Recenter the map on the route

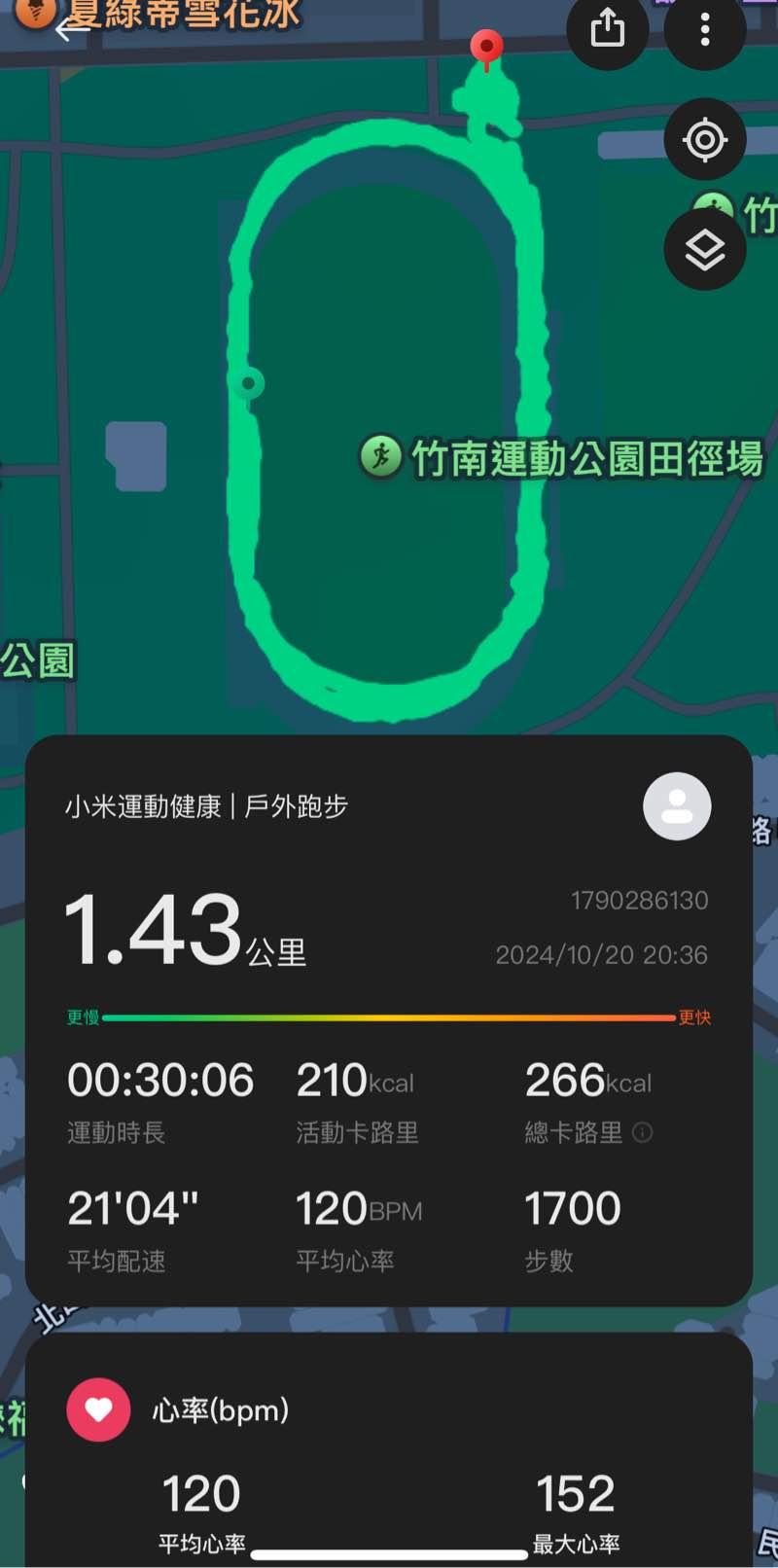(x=705, y=140)
